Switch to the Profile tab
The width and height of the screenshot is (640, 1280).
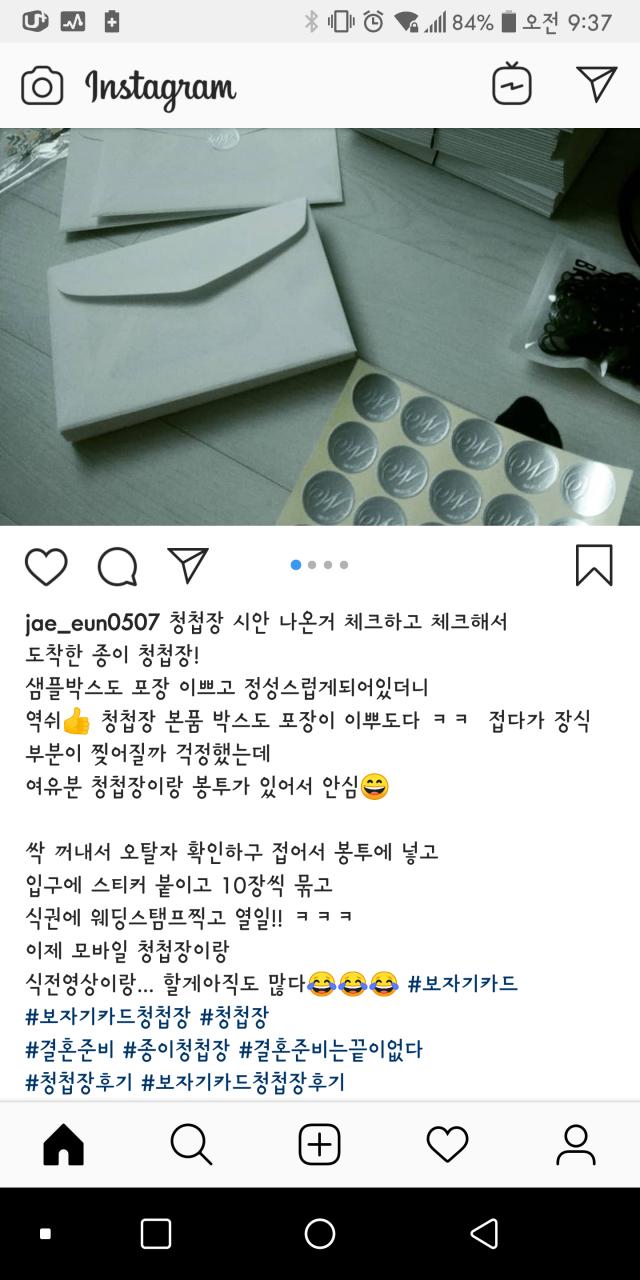(x=575, y=1144)
